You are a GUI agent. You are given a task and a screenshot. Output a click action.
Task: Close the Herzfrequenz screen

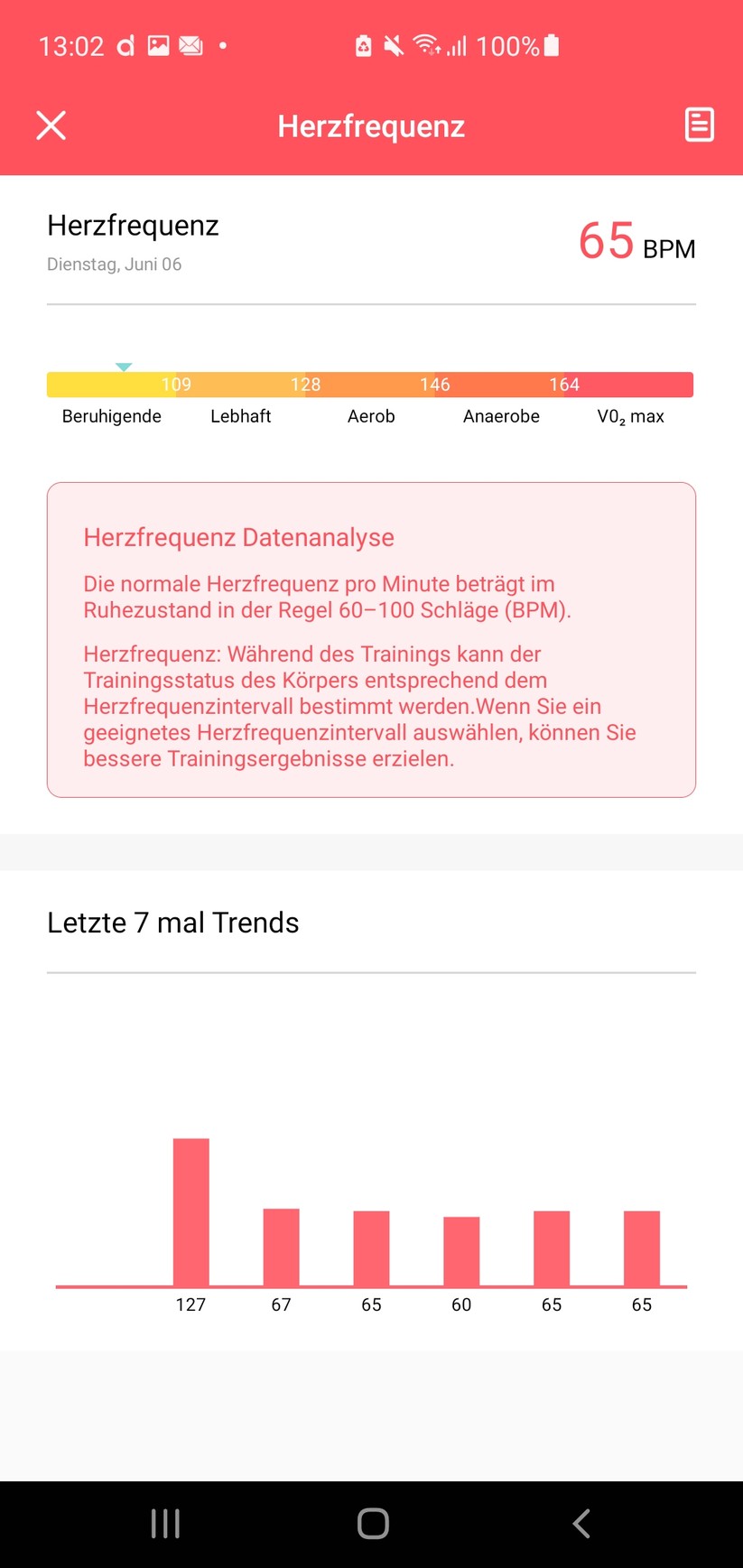click(51, 125)
